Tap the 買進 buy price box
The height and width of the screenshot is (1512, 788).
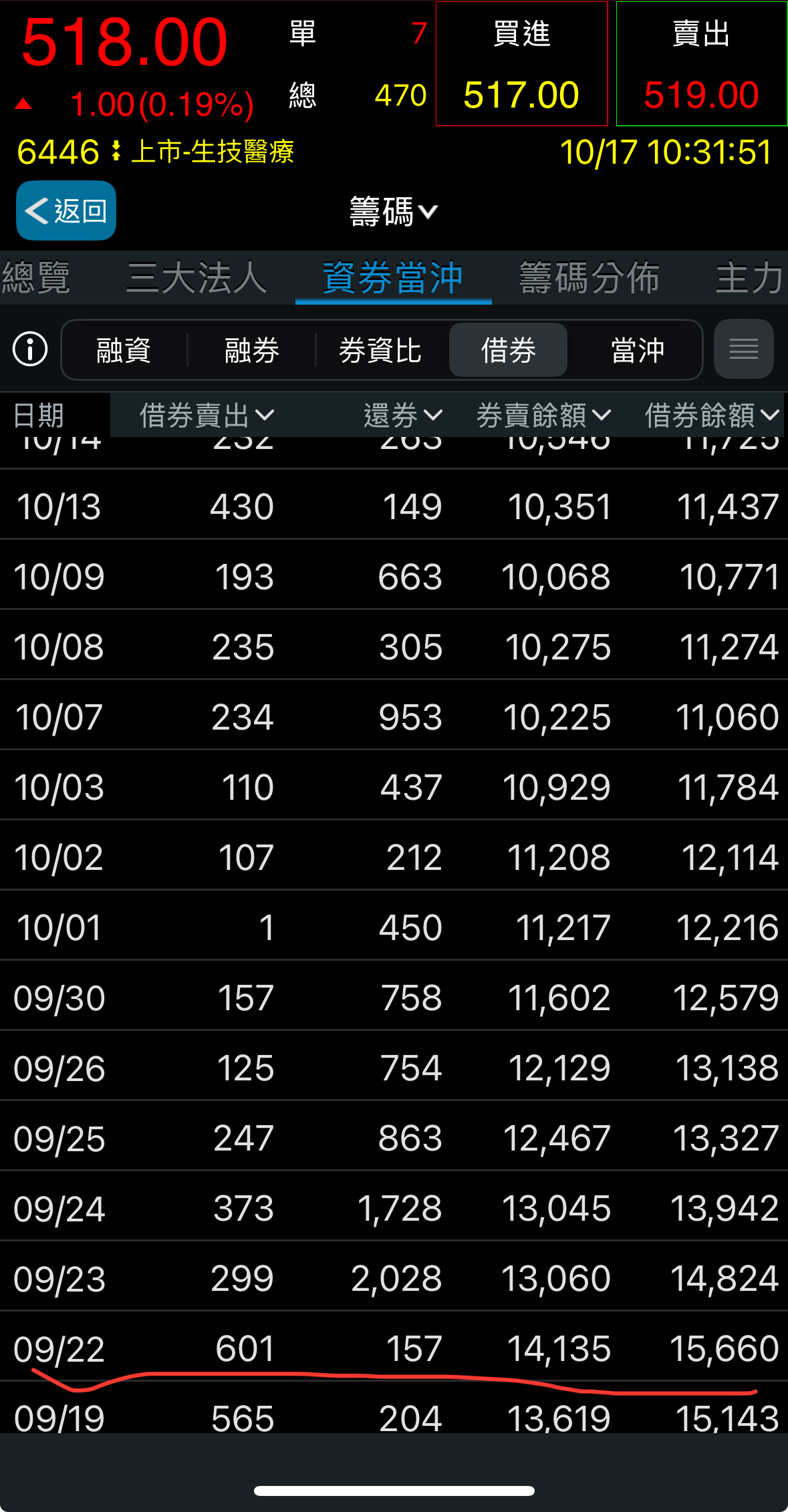[x=521, y=64]
